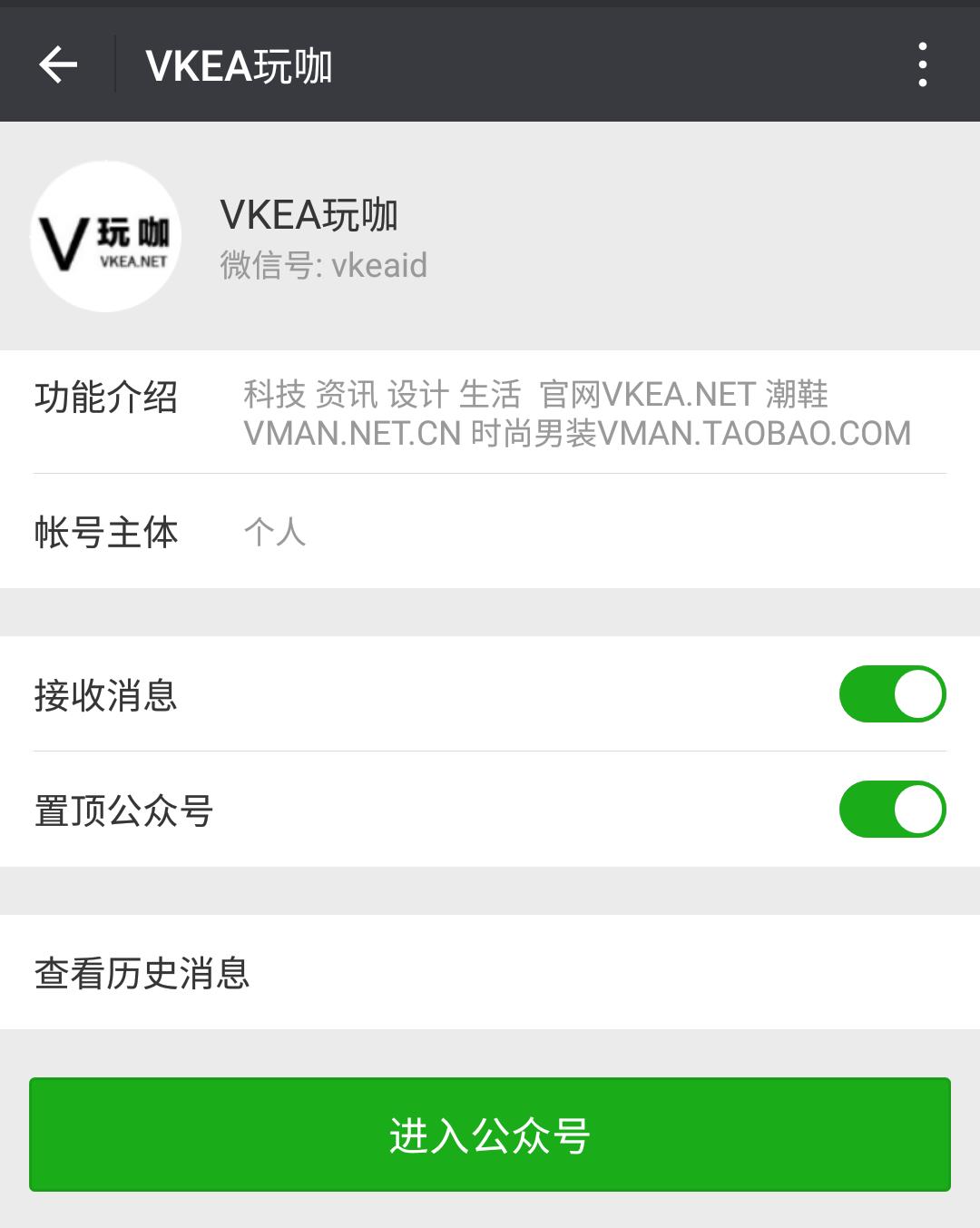980x1228 pixels.
Task: Tap the 微信号 vkeaid text
Action: click(x=324, y=266)
